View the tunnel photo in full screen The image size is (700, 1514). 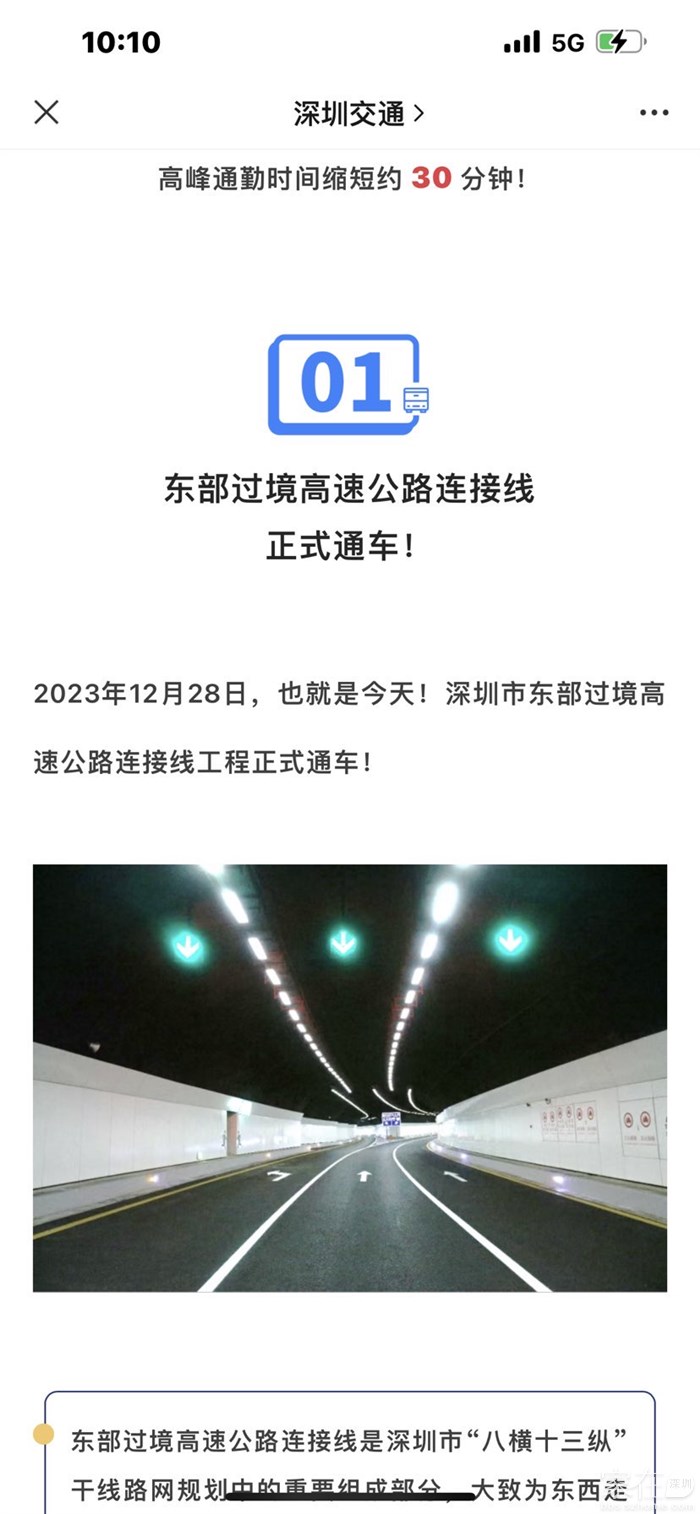350,1077
